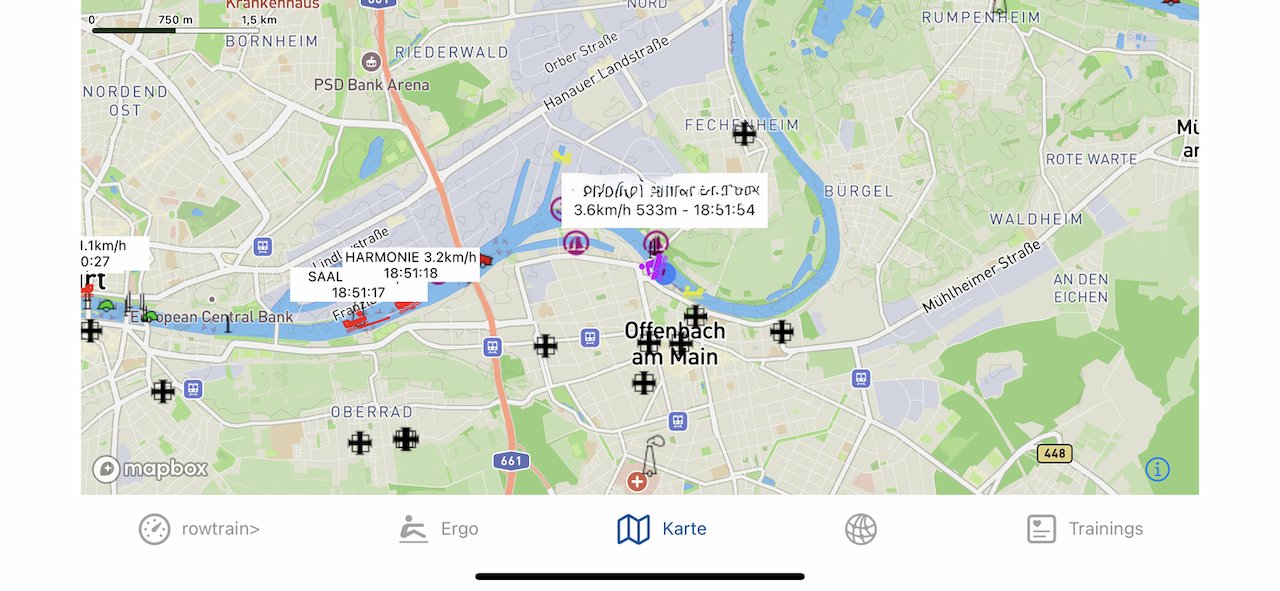
Task: Tap the 3.6km/h 533m boat callout
Action: point(664,201)
